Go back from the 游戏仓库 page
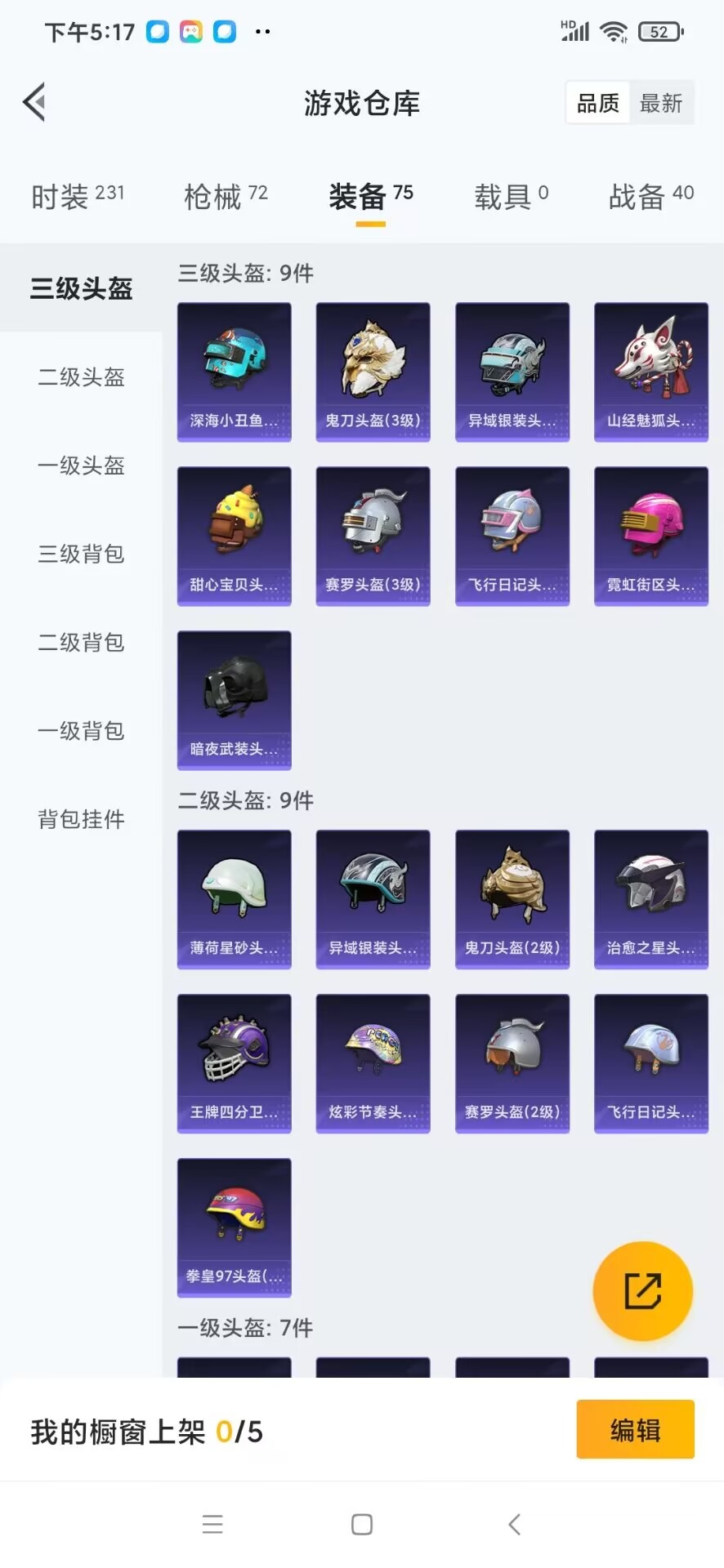This screenshot has width=724, height=1568. (x=34, y=103)
